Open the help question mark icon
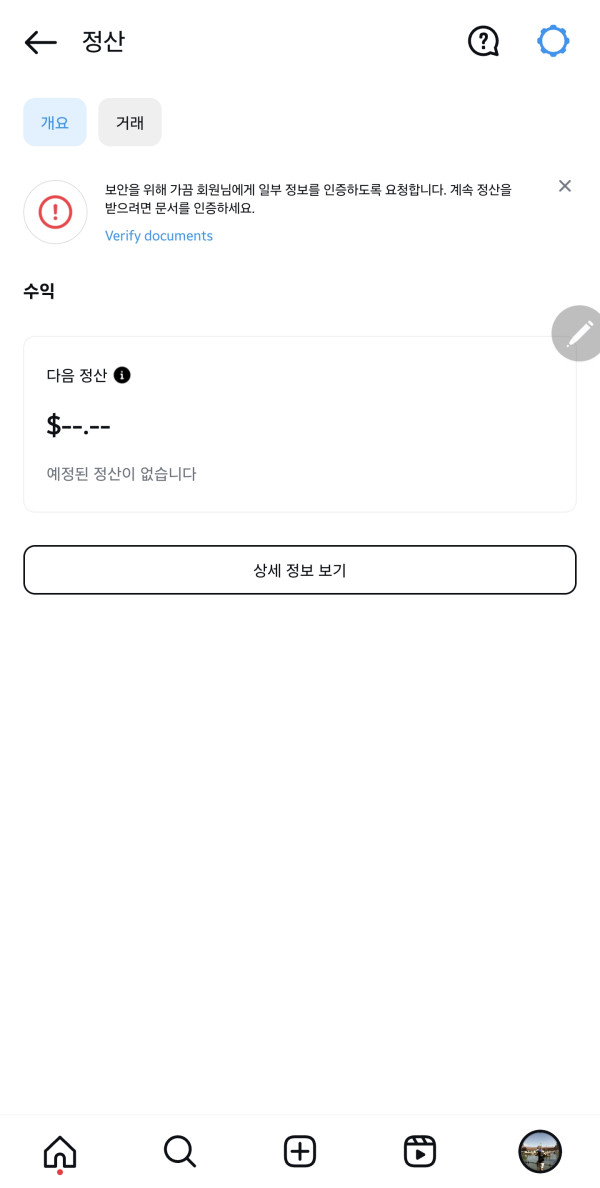The image size is (600, 1188). [483, 42]
